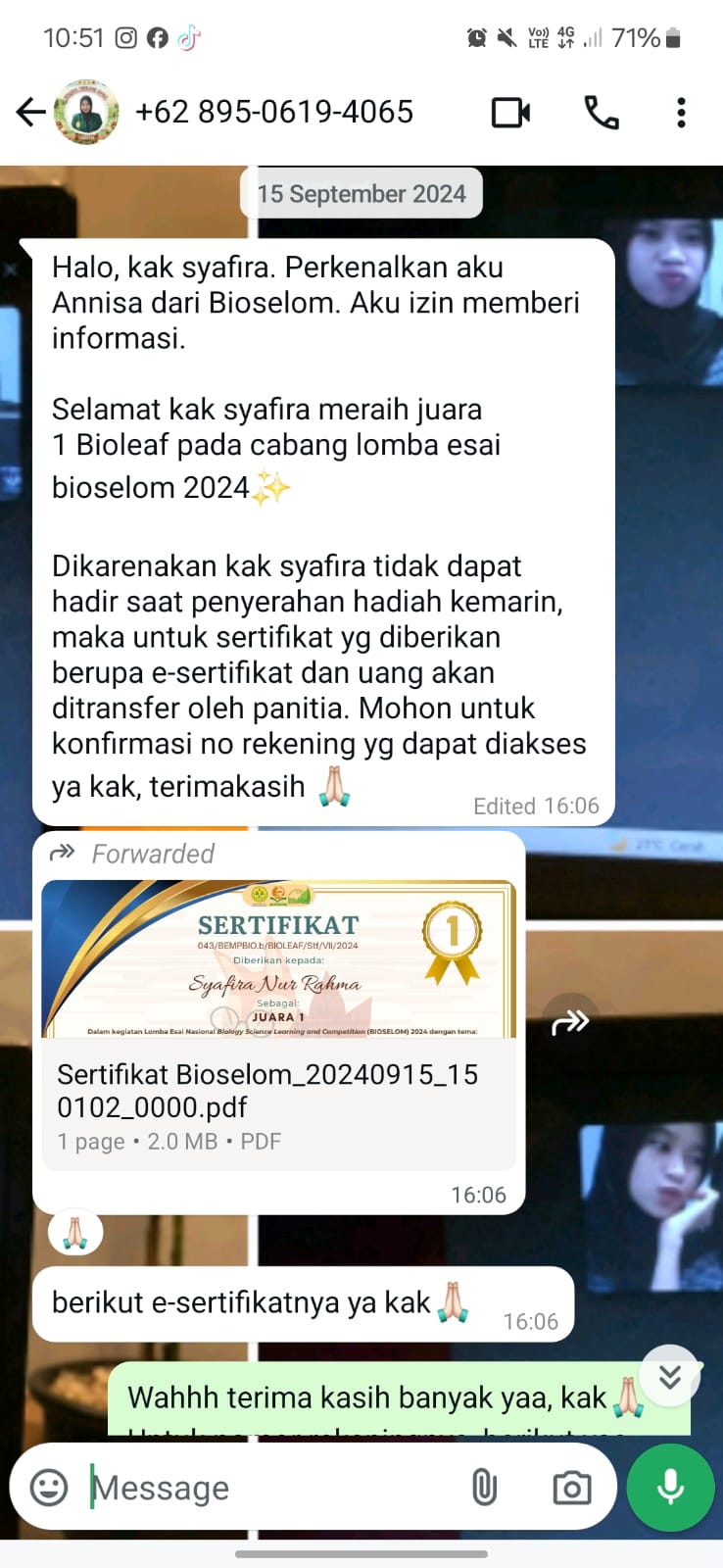Screen dimensions: 723x1568
Task: Go back to the chat list
Action: click(x=30, y=112)
